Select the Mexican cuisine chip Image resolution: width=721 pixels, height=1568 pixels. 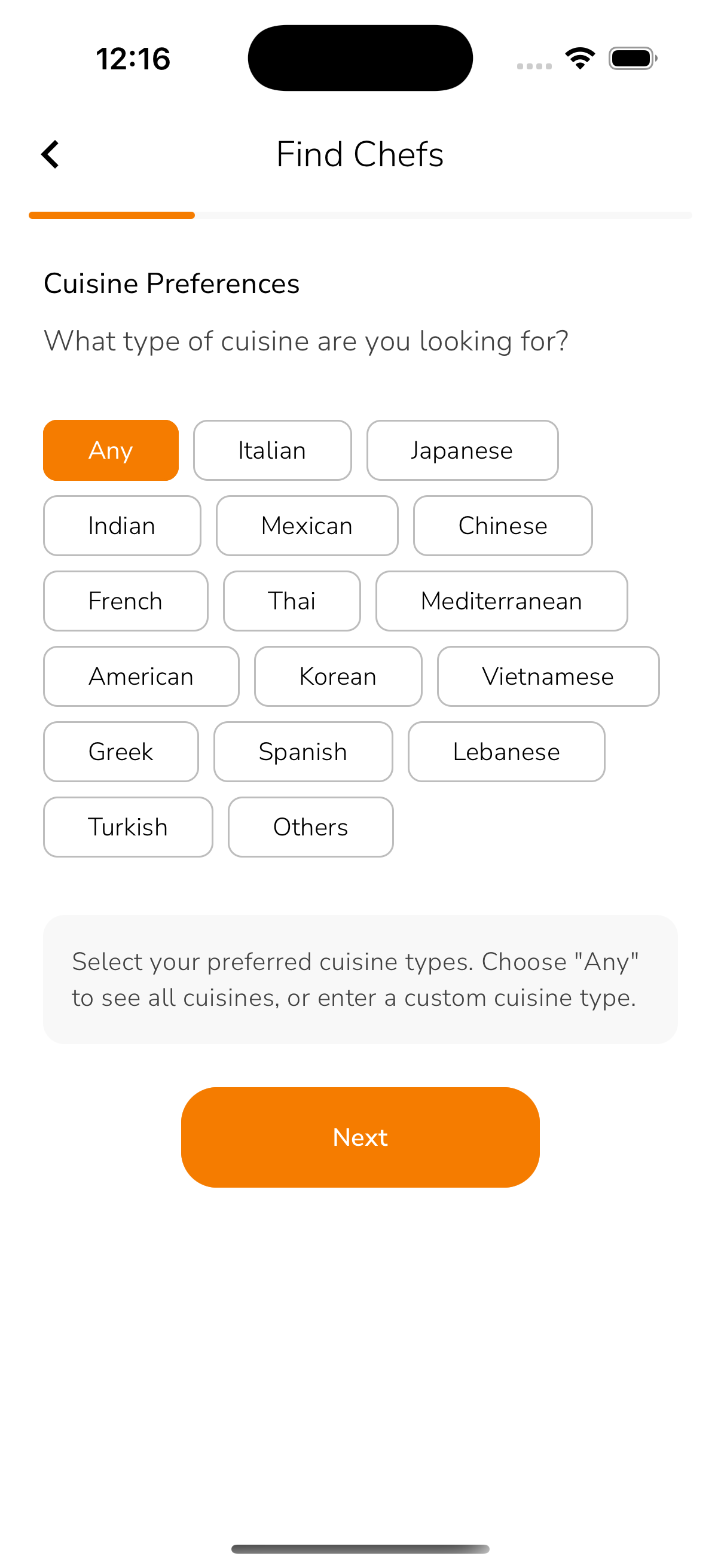point(307,525)
